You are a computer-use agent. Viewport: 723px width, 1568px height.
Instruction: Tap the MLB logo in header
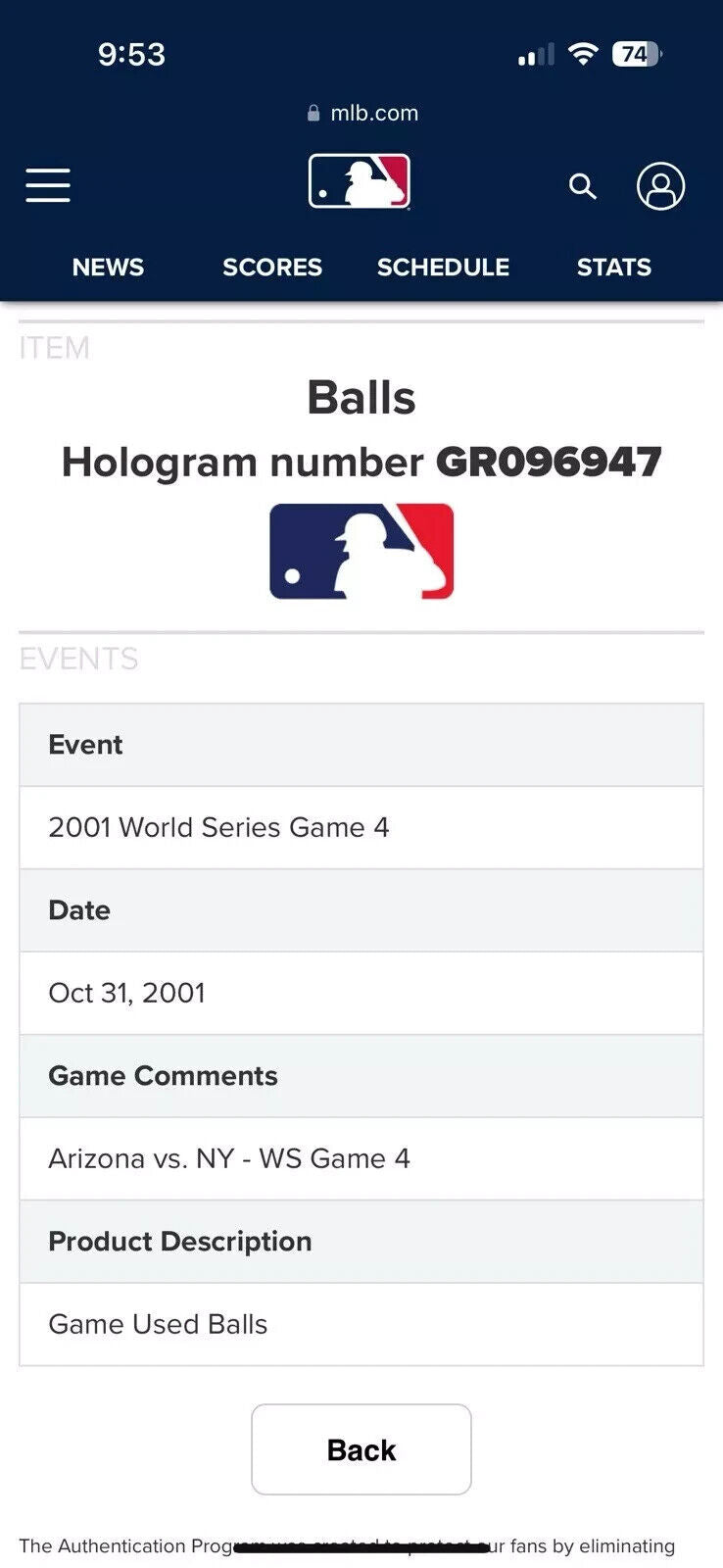click(360, 182)
